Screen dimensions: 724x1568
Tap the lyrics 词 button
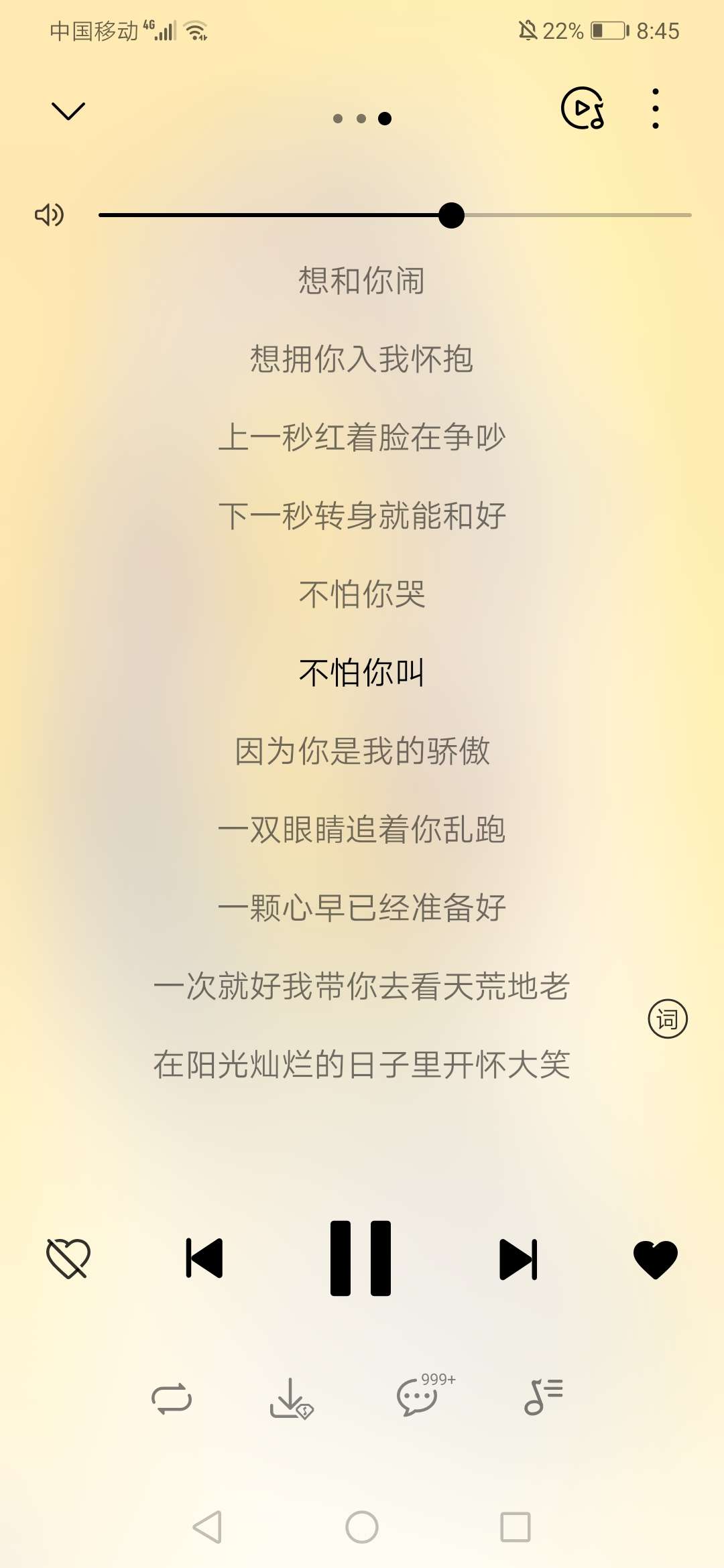(668, 1019)
